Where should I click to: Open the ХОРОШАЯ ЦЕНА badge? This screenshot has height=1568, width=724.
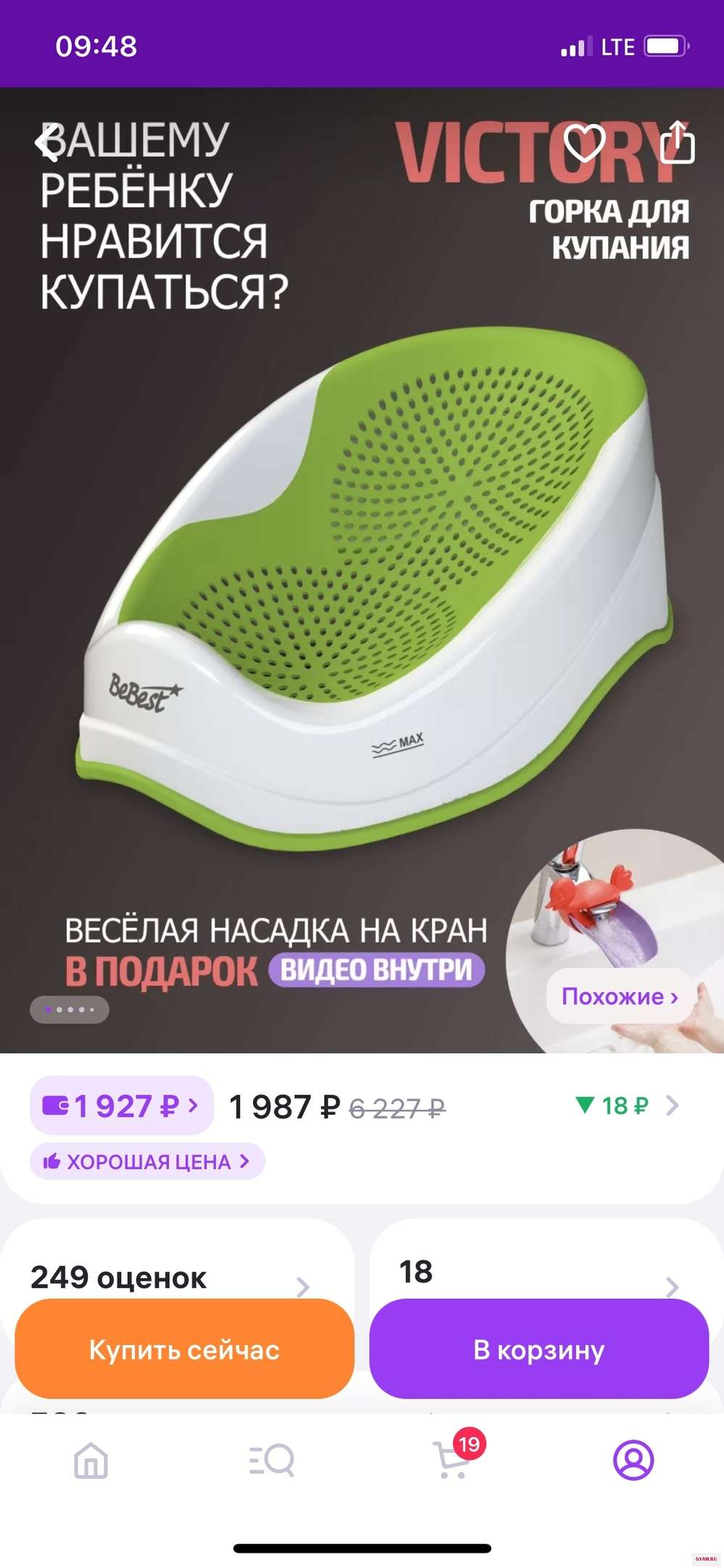pyautogui.click(x=147, y=1161)
